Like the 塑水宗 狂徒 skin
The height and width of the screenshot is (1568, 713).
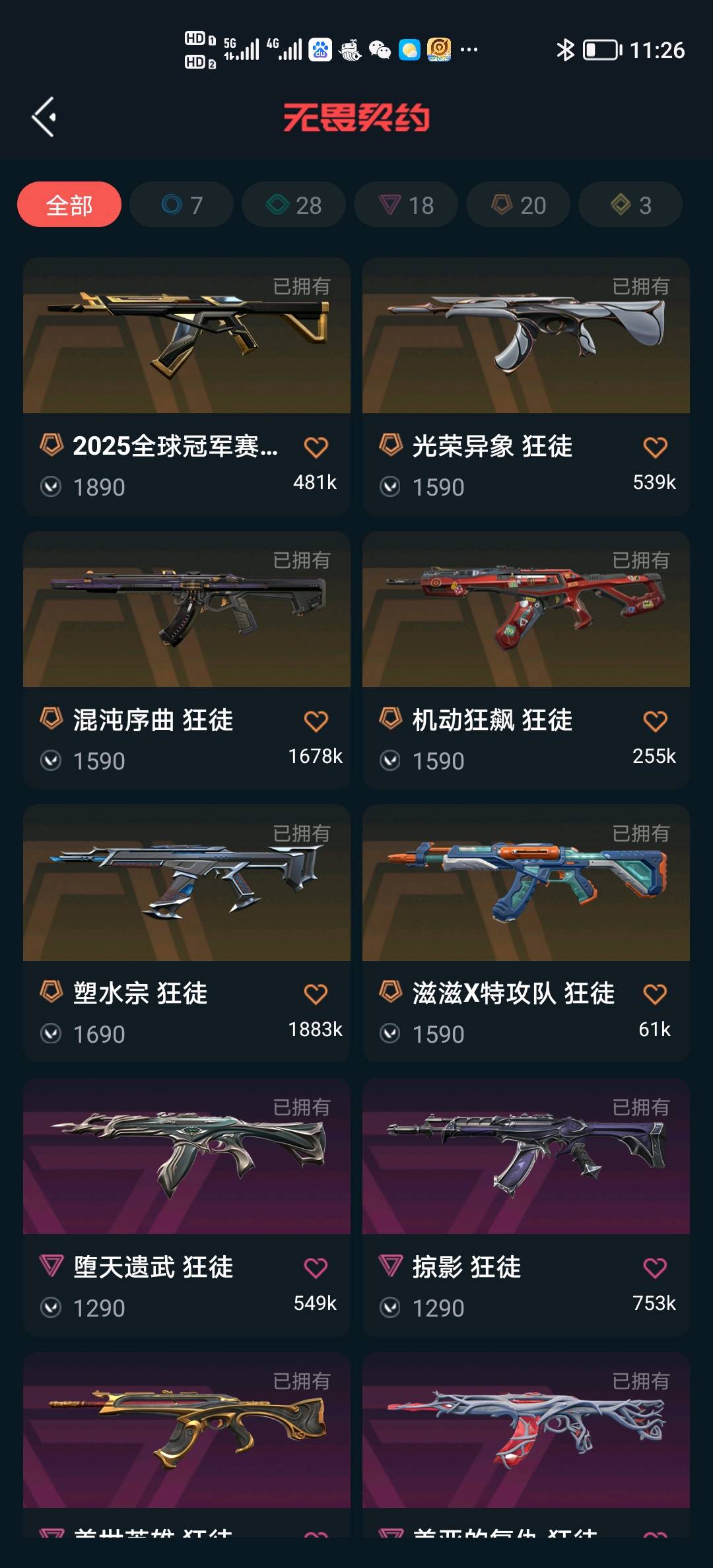tap(316, 995)
